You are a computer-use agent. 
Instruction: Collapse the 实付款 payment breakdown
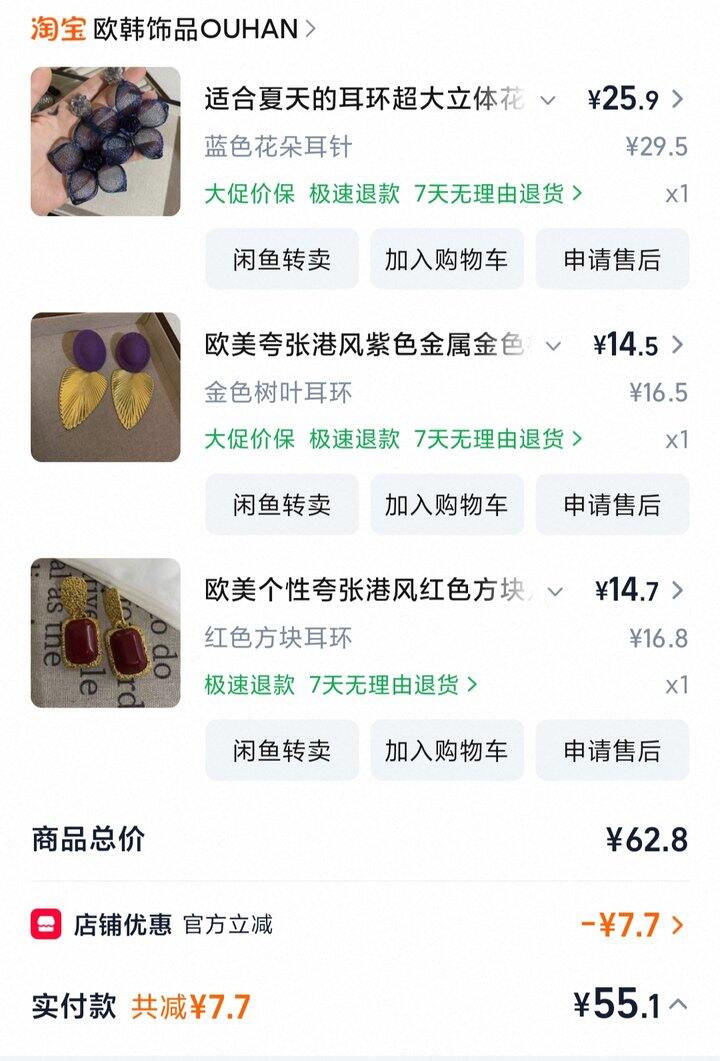pyautogui.click(x=678, y=1004)
